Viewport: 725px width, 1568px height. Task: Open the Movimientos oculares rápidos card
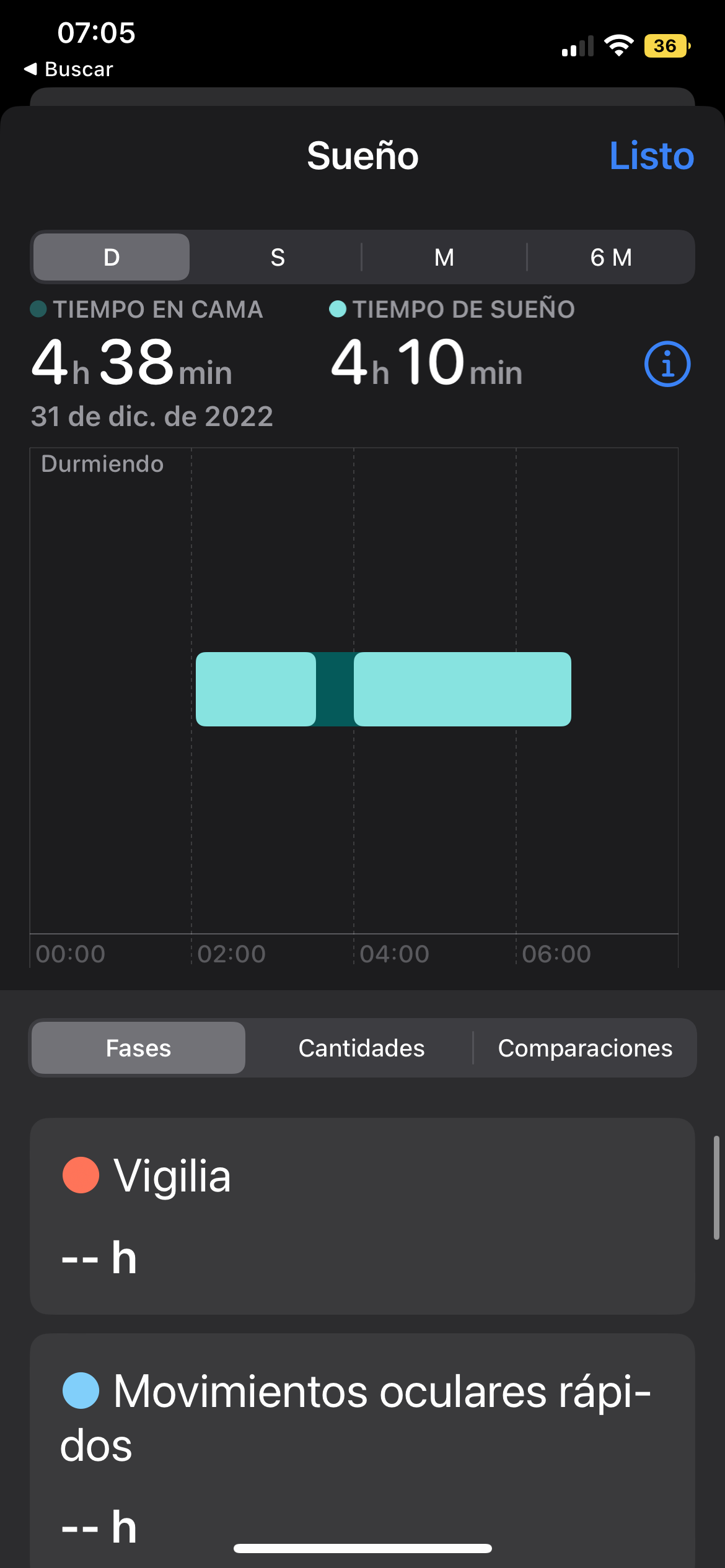click(362, 1449)
